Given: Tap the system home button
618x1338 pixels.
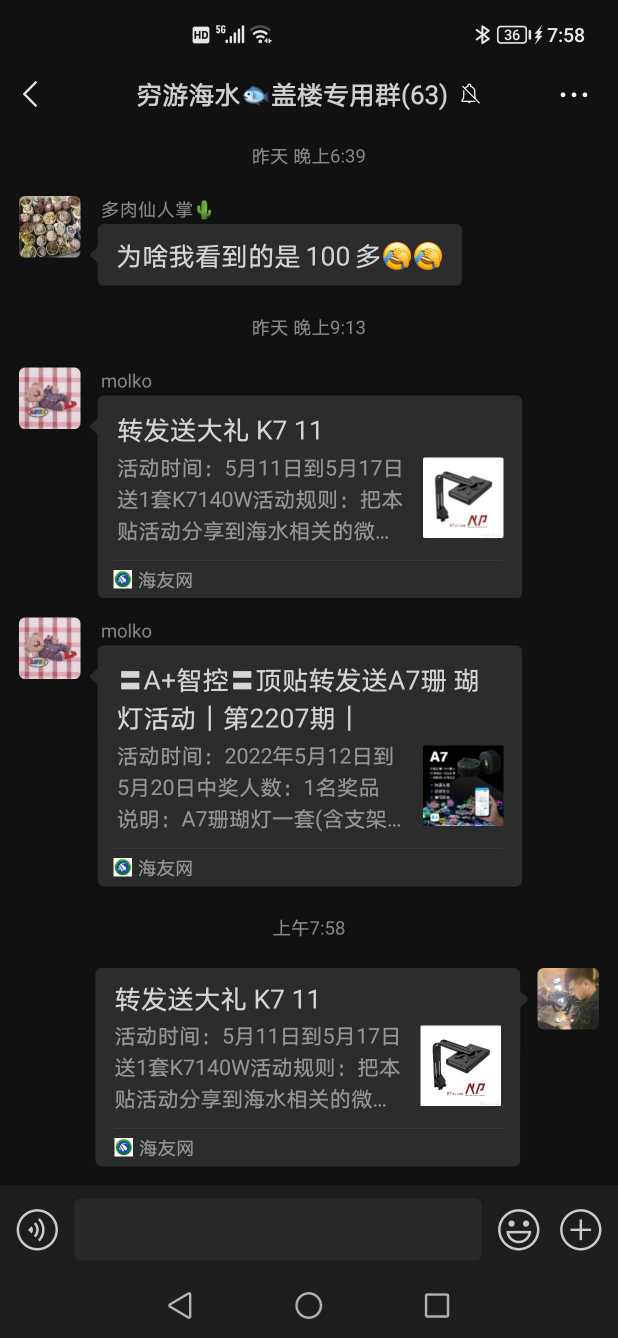Looking at the screenshot, I should [309, 1305].
